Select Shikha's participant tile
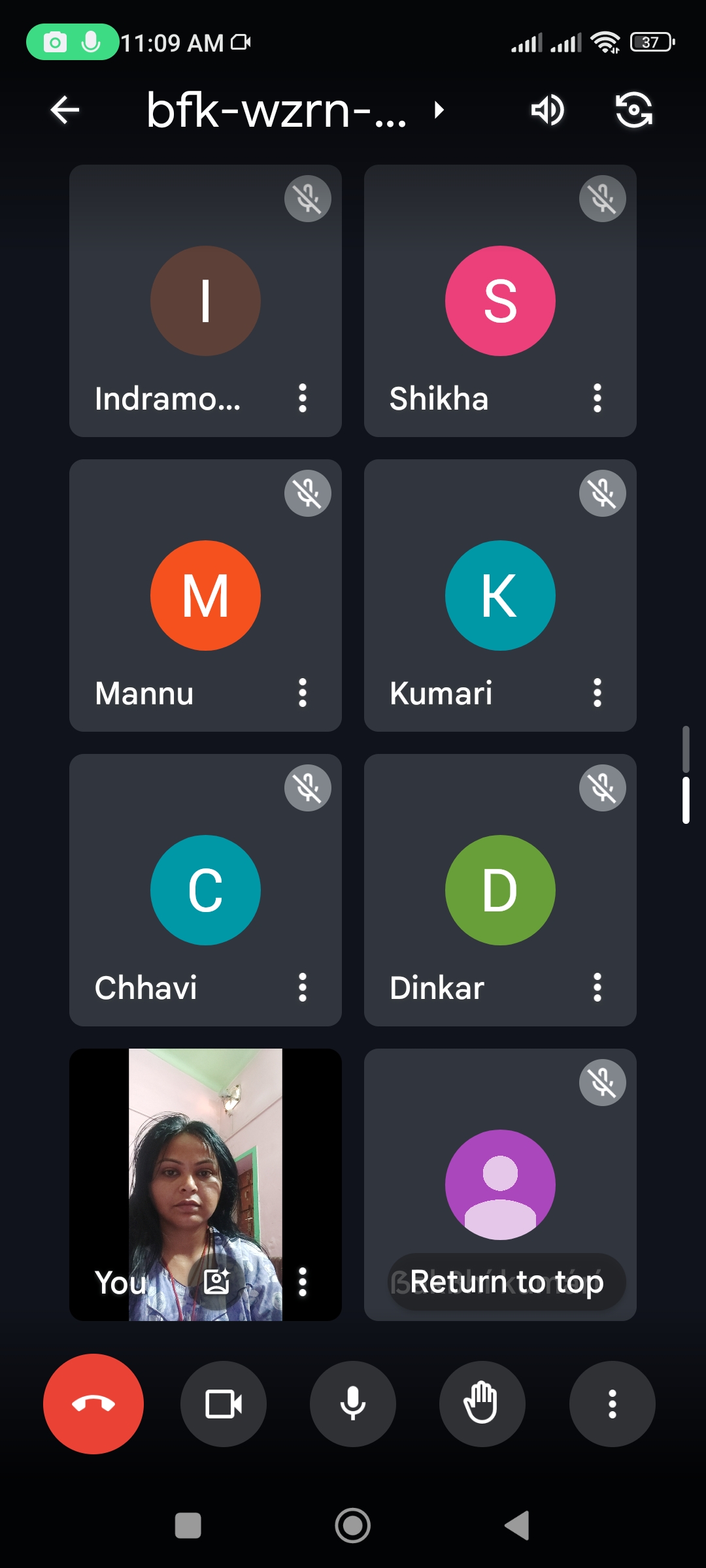 [500, 301]
